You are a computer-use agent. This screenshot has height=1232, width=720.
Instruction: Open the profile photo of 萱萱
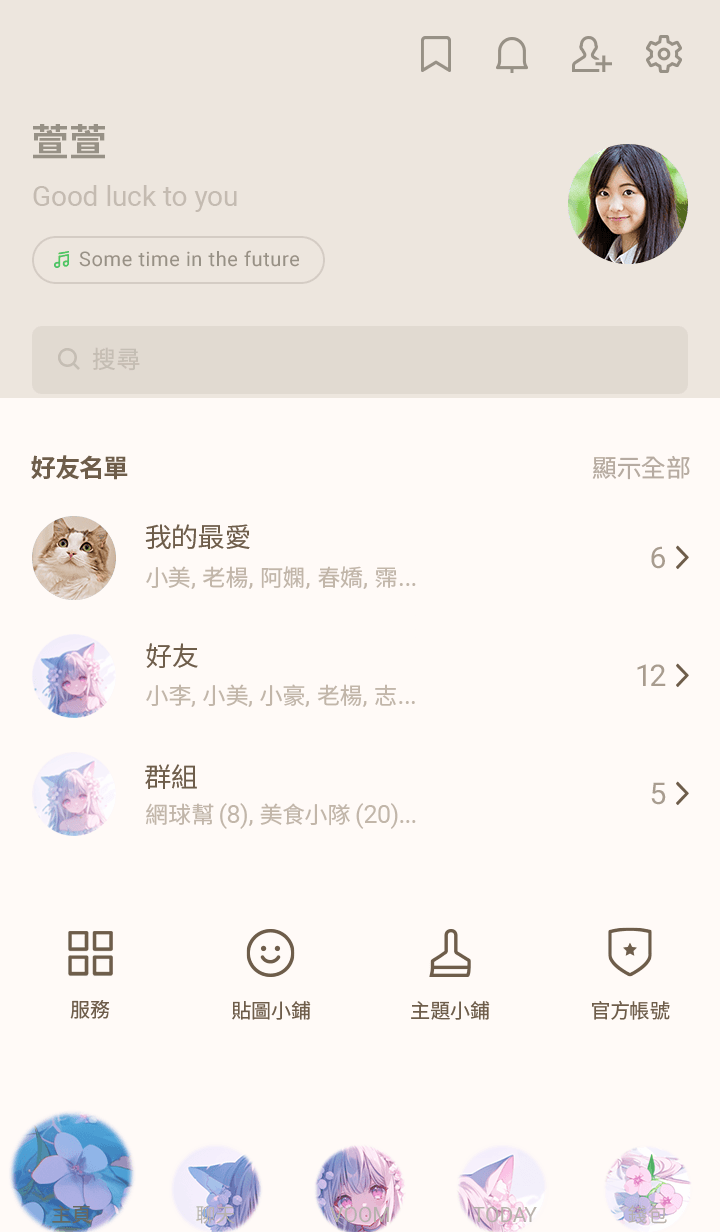(628, 204)
